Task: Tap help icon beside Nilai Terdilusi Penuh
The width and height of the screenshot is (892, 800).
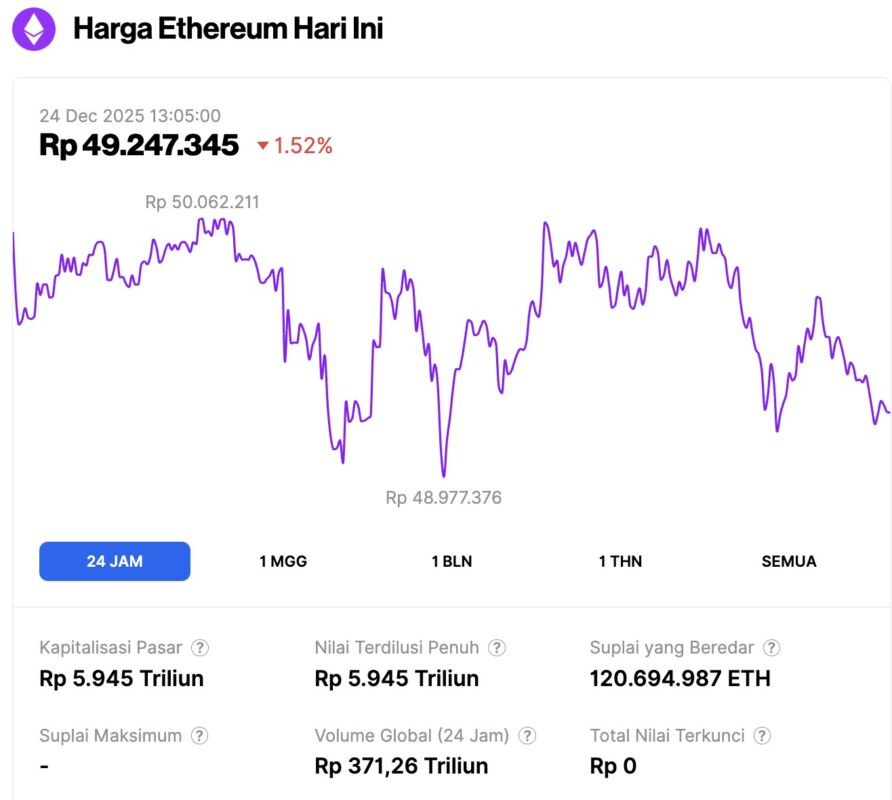Action: click(496, 648)
